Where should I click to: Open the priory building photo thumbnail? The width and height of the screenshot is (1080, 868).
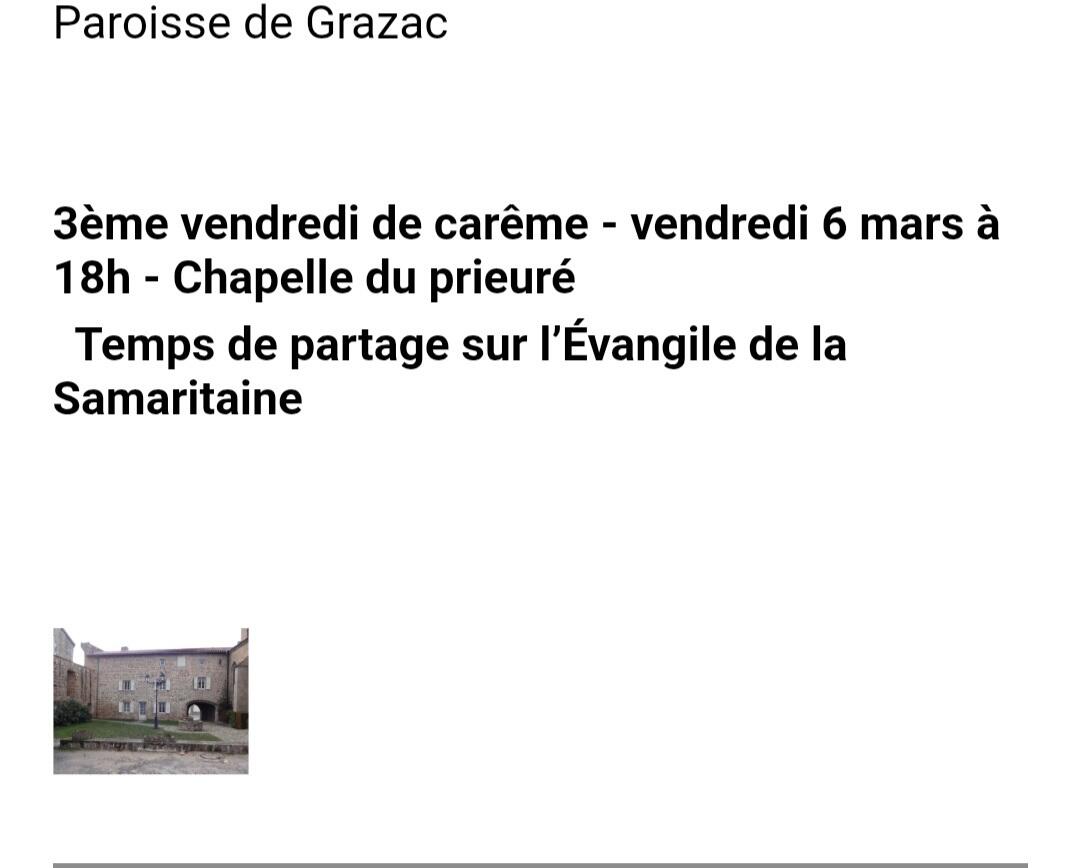click(x=150, y=700)
